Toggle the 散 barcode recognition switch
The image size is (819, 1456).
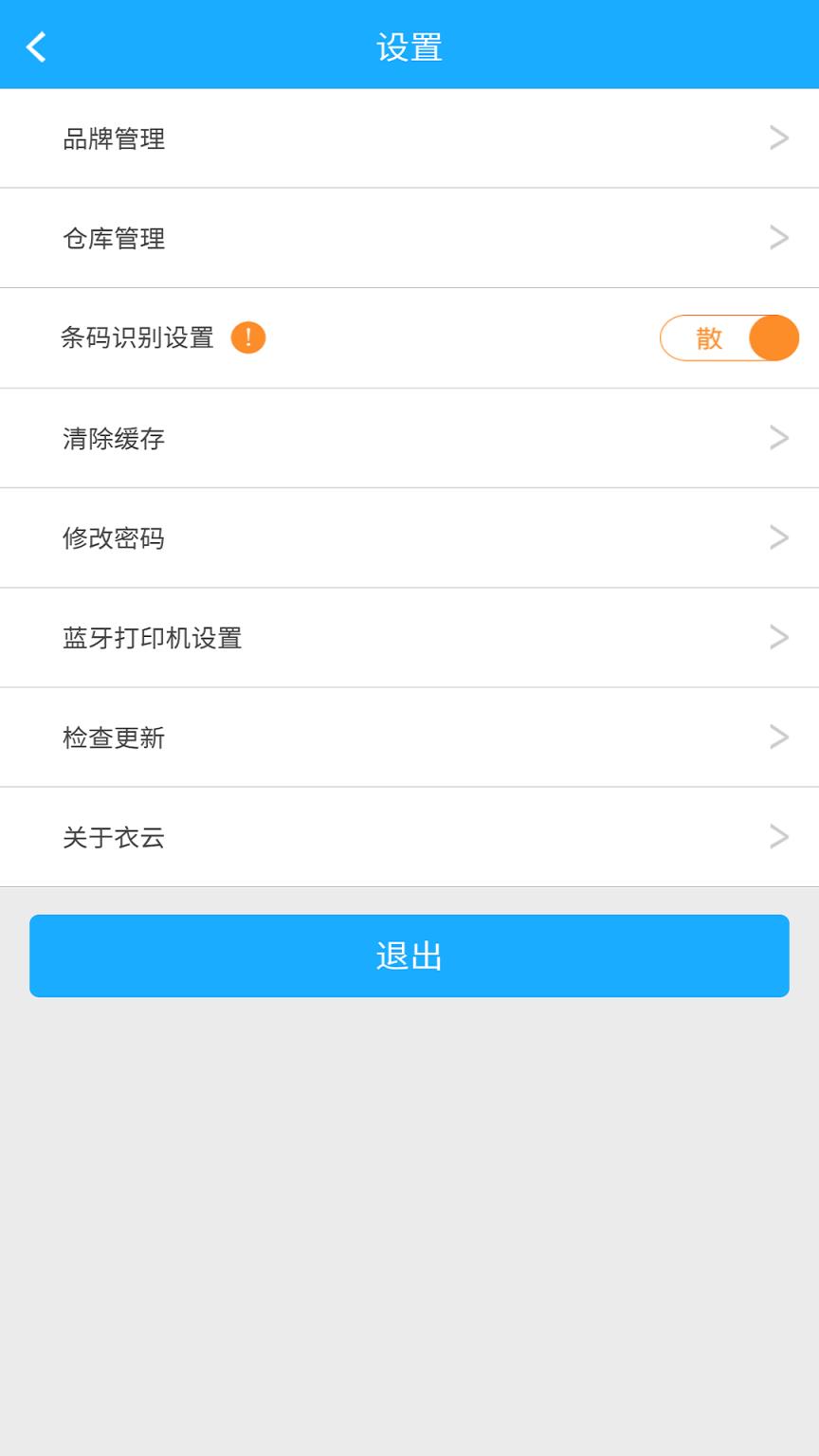point(730,337)
